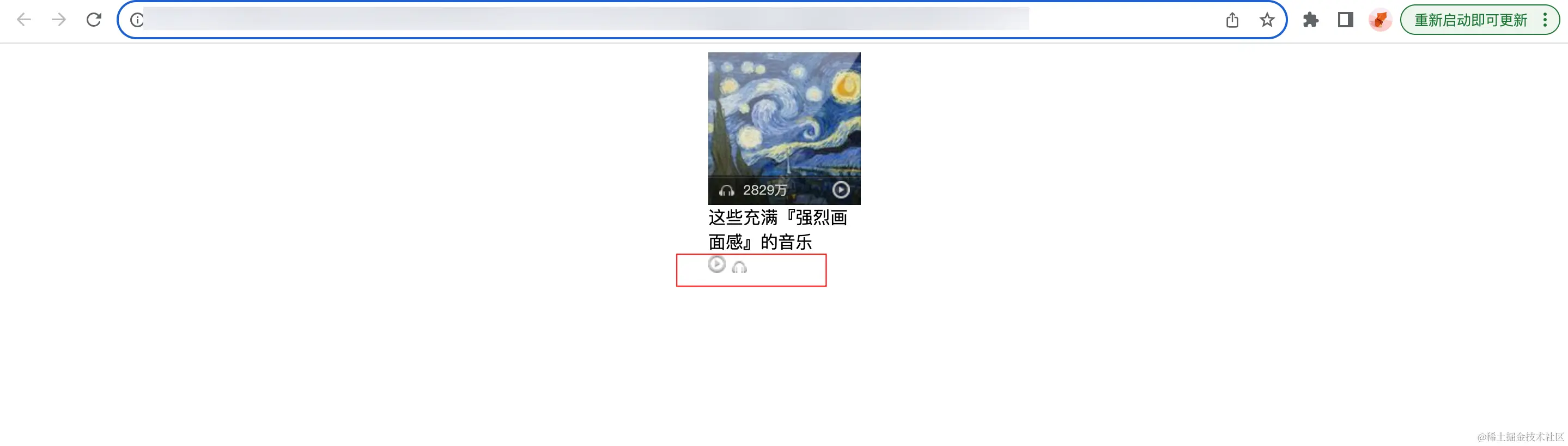Play the playlist from the cover overlay
Screen dimensions: 1568x446
[x=841, y=190]
